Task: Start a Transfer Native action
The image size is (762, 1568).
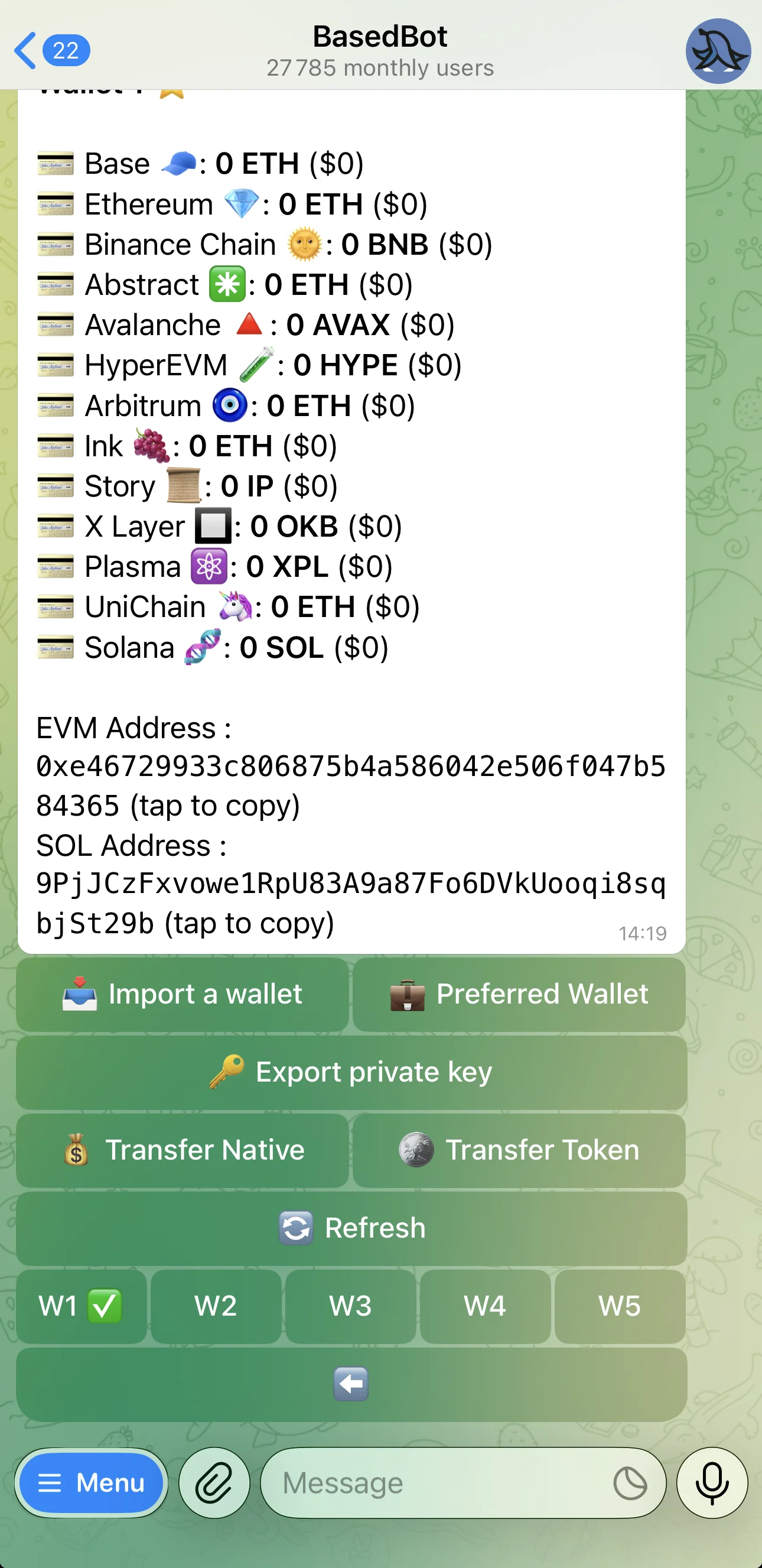Action: tap(183, 1150)
